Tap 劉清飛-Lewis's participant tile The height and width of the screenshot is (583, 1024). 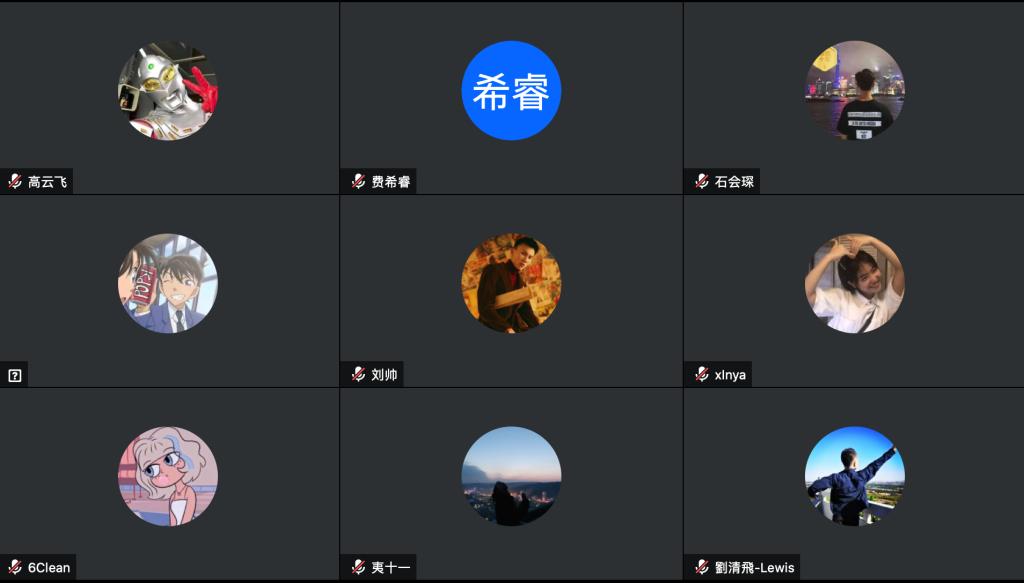pyautogui.click(x=854, y=476)
